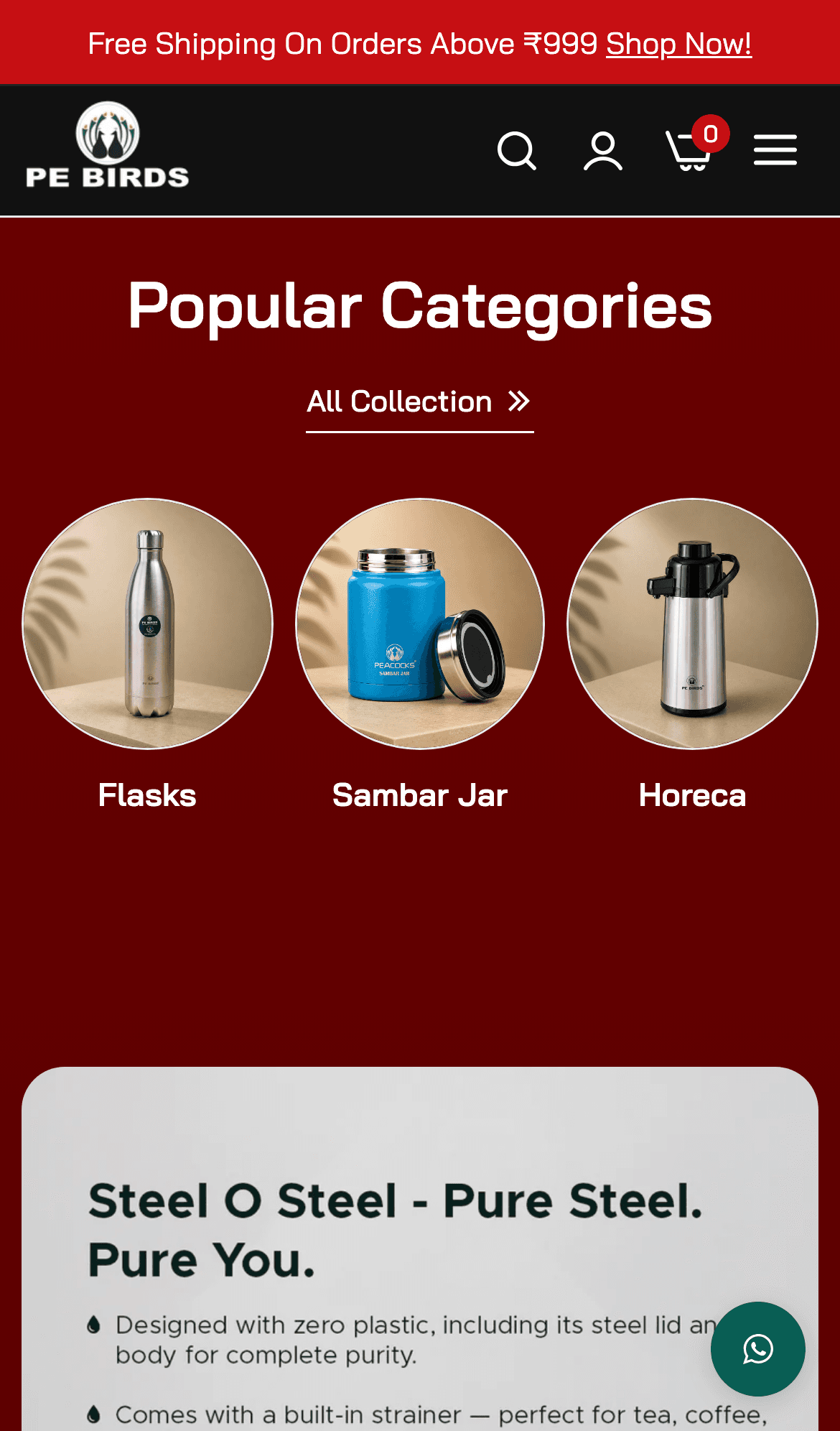Open the user account icon
This screenshot has width=840, height=1431.
click(x=603, y=151)
